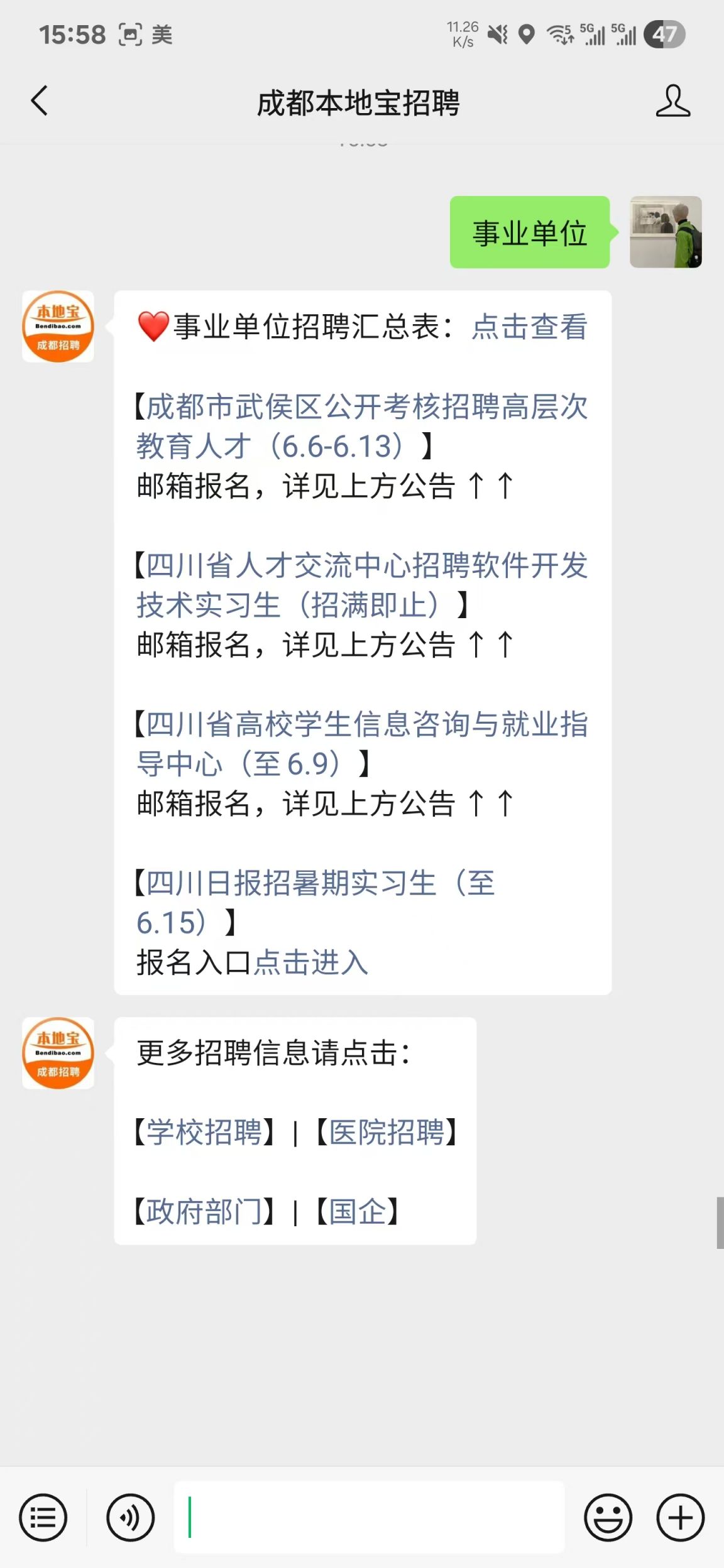This screenshot has height=1568, width=724.
Task: Focus the message text field
Action: (x=369, y=1518)
